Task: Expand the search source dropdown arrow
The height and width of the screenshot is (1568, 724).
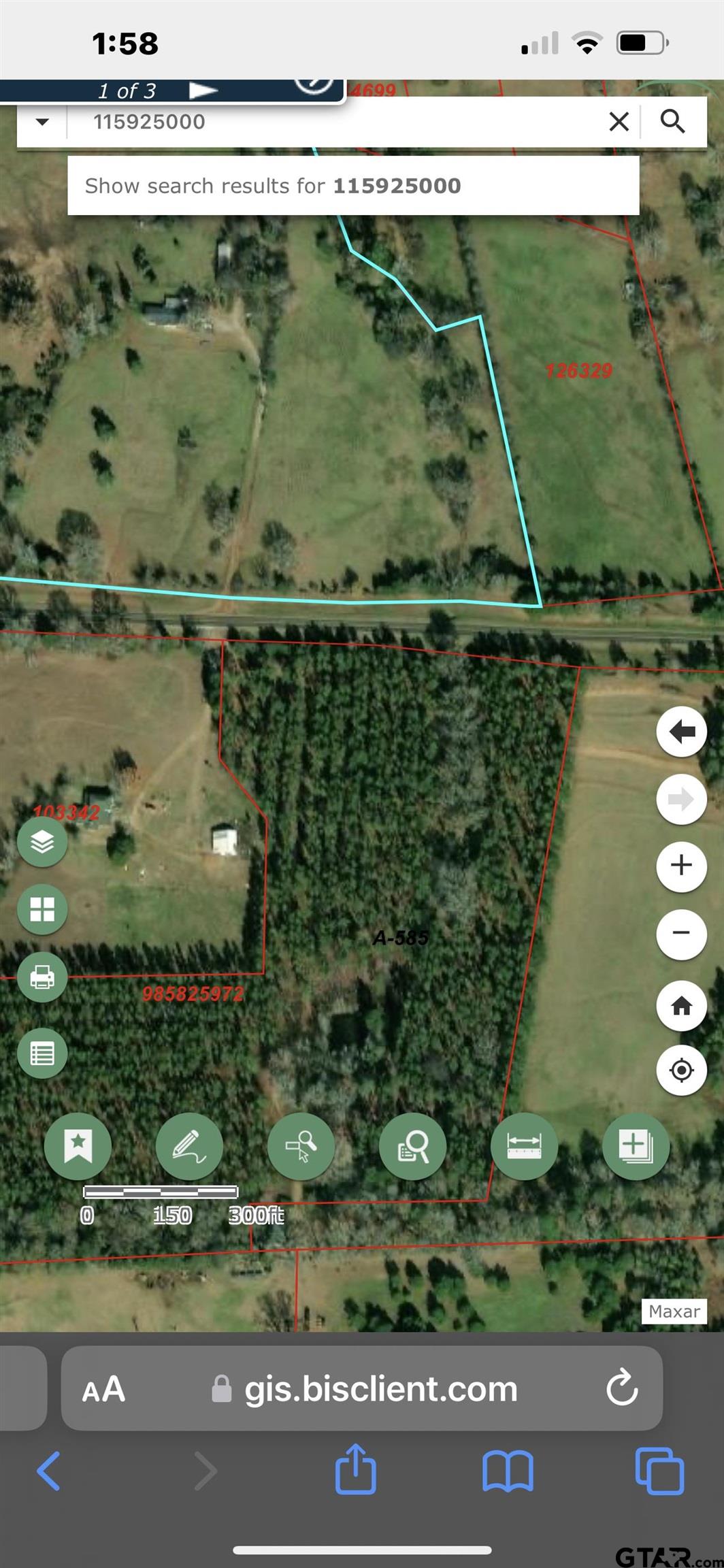Action: tap(42, 122)
